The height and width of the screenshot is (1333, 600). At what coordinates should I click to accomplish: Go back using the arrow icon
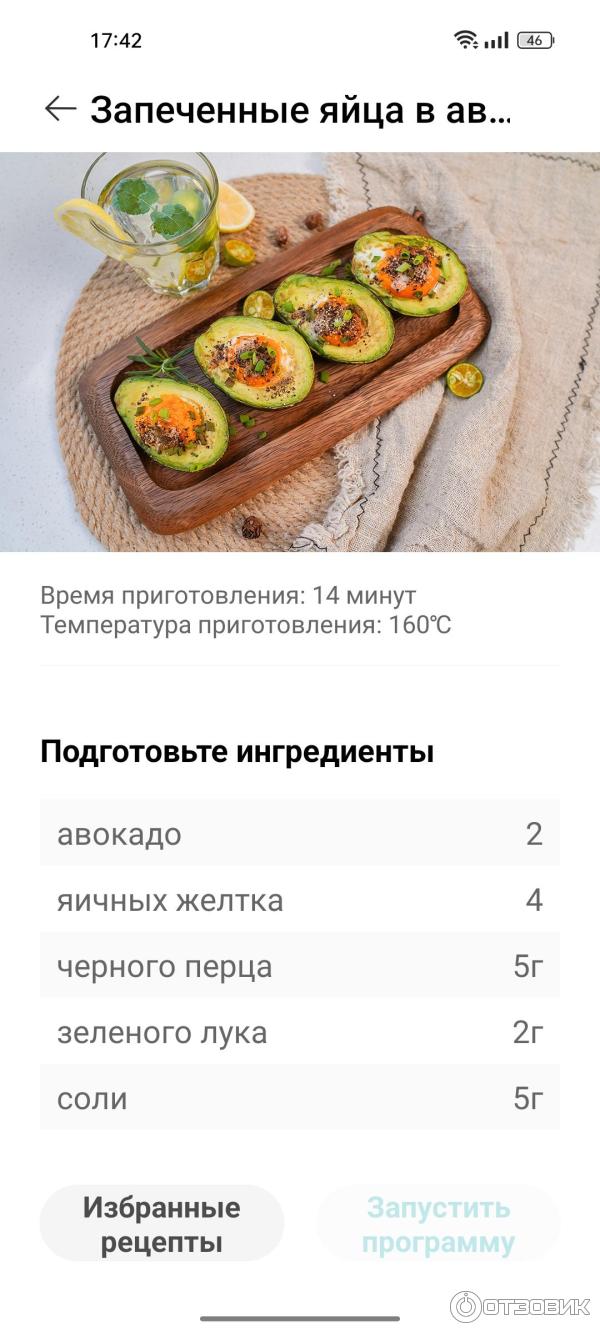coord(60,110)
